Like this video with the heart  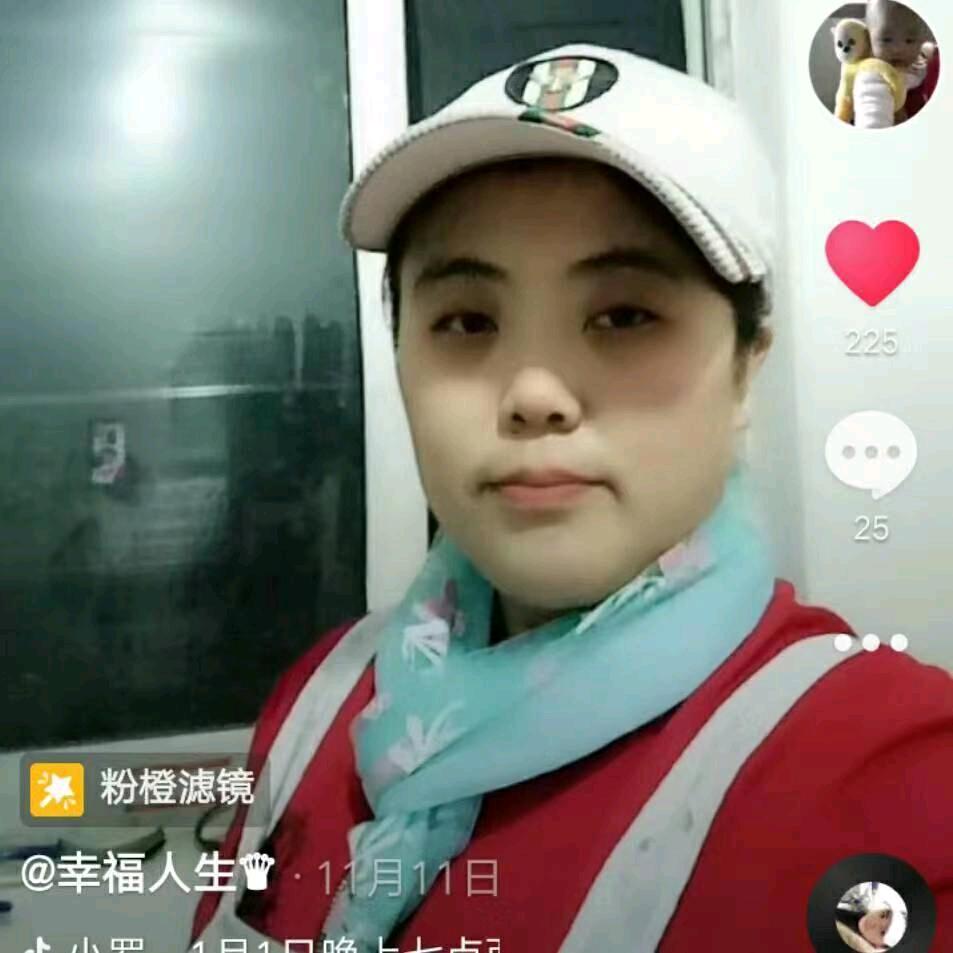[872, 262]
